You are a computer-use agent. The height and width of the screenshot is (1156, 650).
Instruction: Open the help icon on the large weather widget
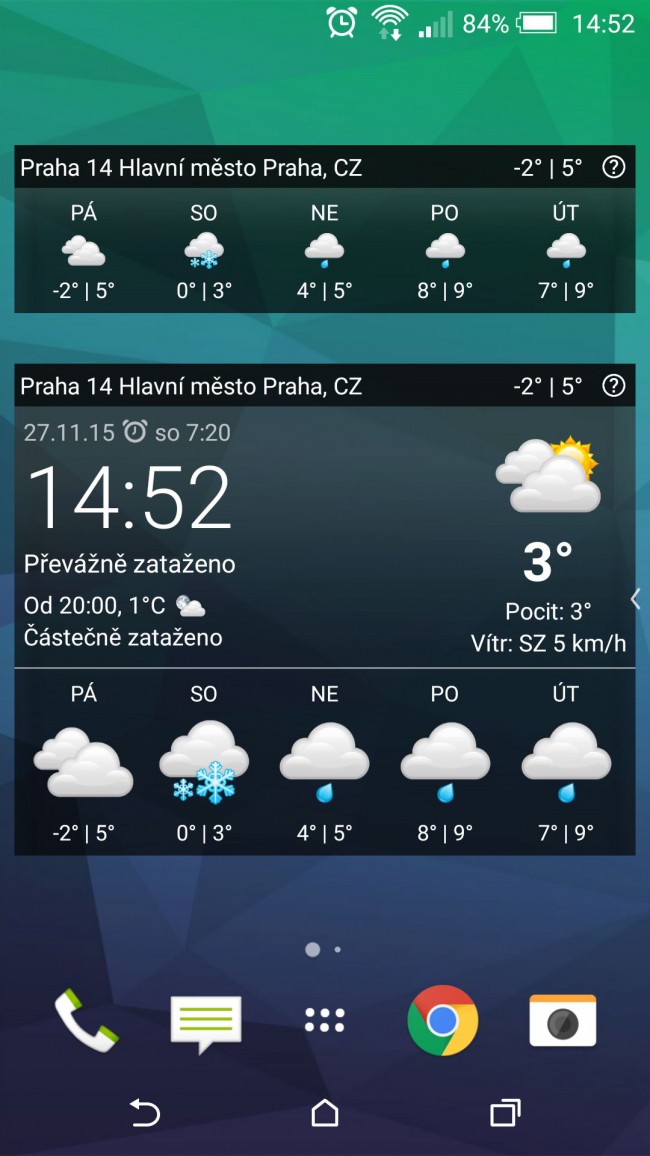click(x=614, y=386)
